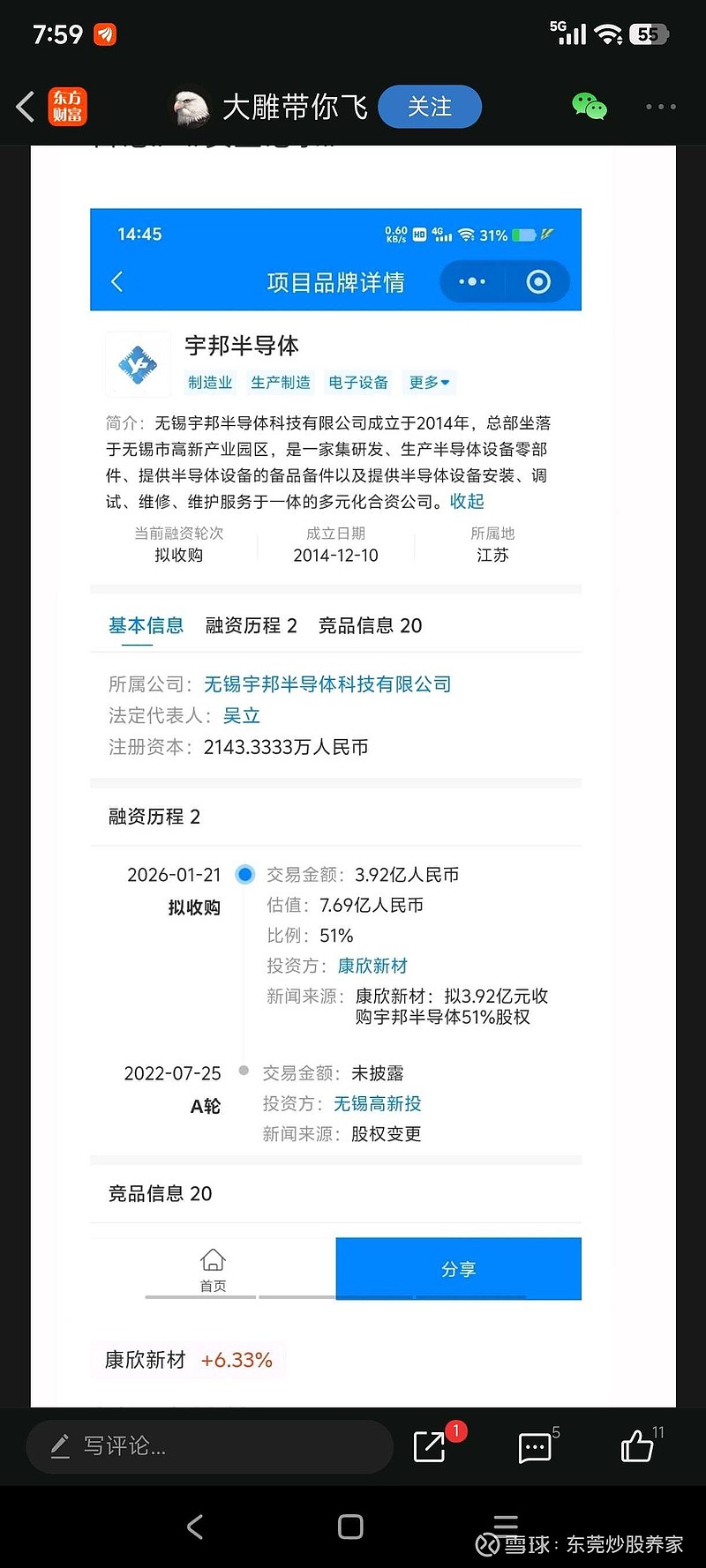The image size is (706, 1568).
Task: Open the three-dot more options menu
Action: [x=660, y=106]
